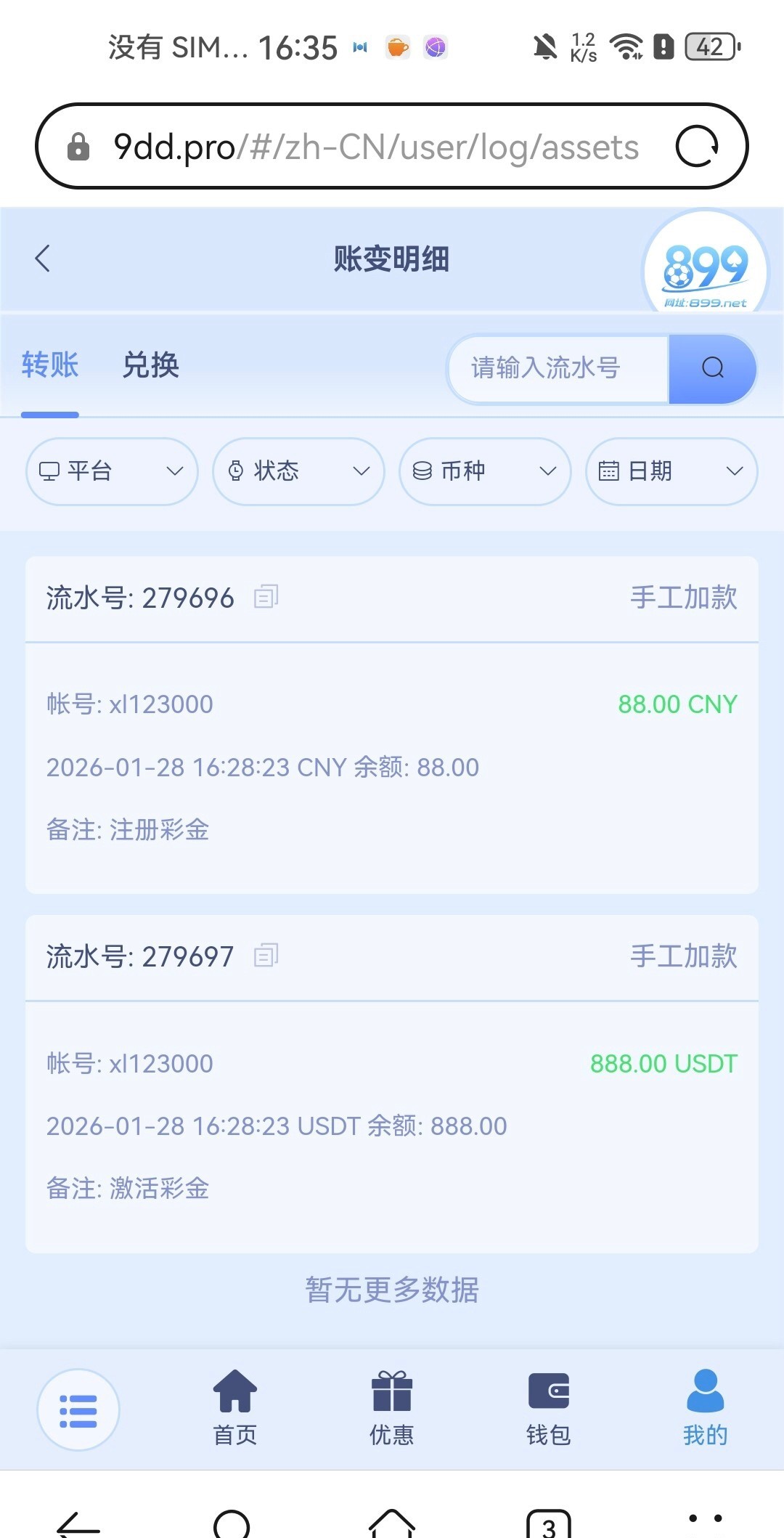Open the 优惠 promotions tab
Viewport: 784px width, 1538px height.
pyautogui.click(x=392, y=1409)
